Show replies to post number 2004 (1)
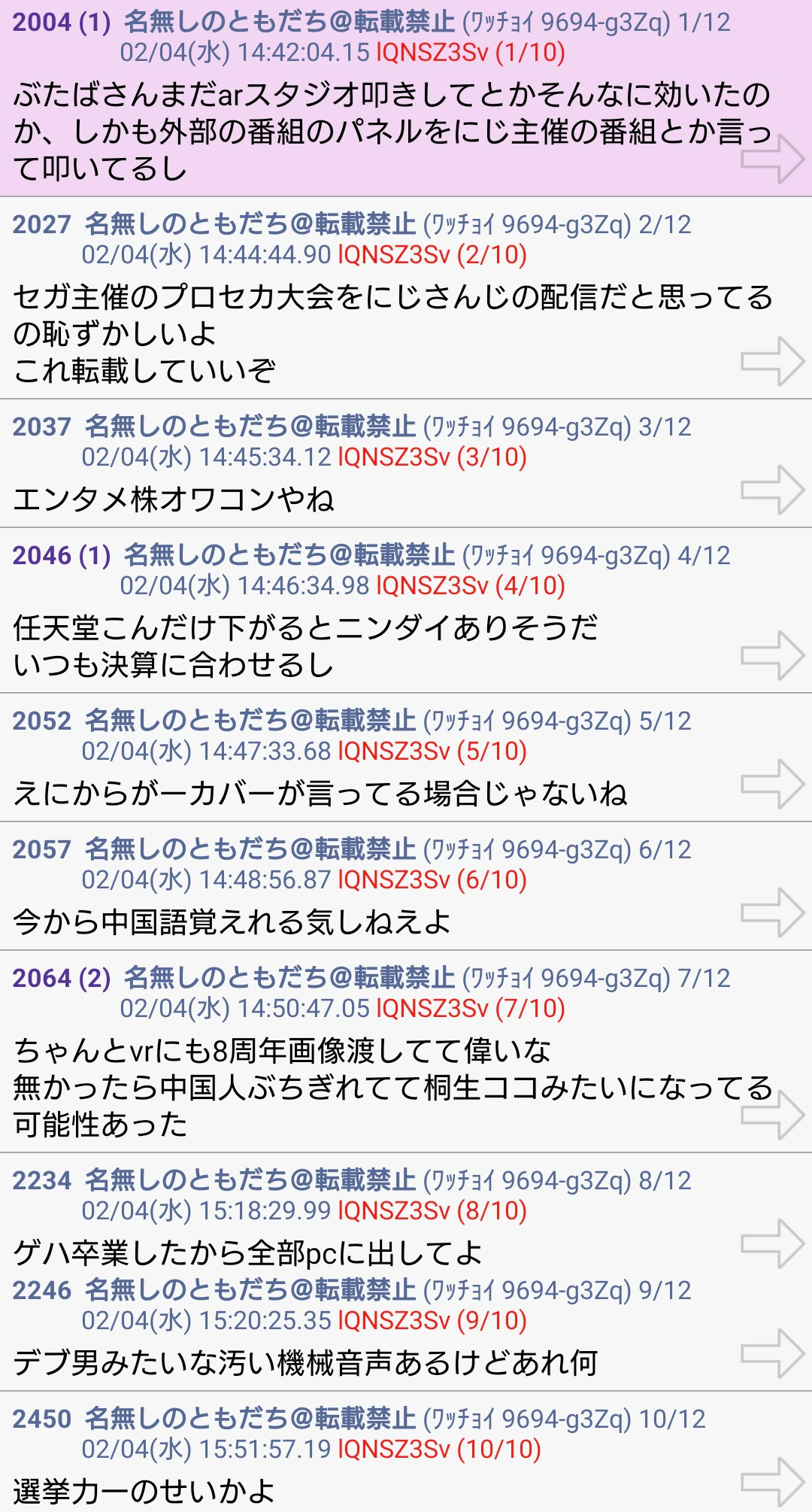The width and height of the screenshot is (812, 1512). pyautogui.click(x=62, y=23)
